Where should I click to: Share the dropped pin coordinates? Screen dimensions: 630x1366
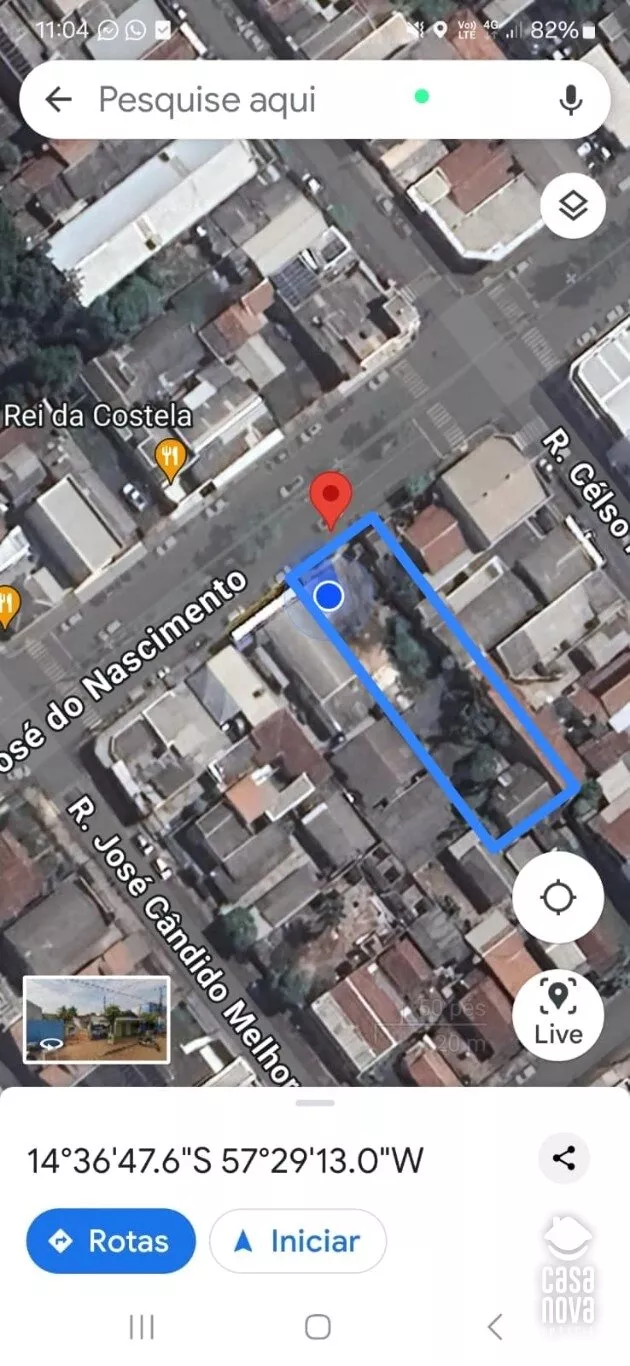[x=564, y=1159]
